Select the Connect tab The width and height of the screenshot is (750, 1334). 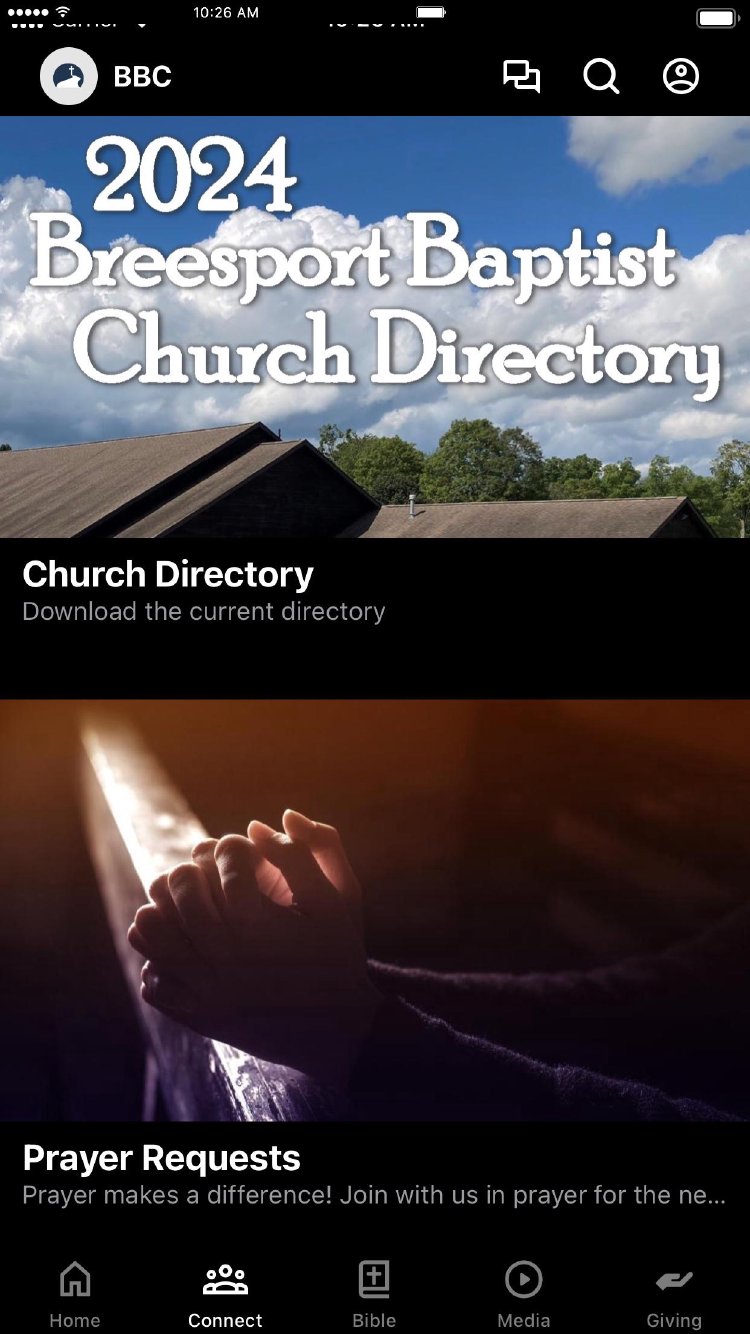pos(225,1294)
